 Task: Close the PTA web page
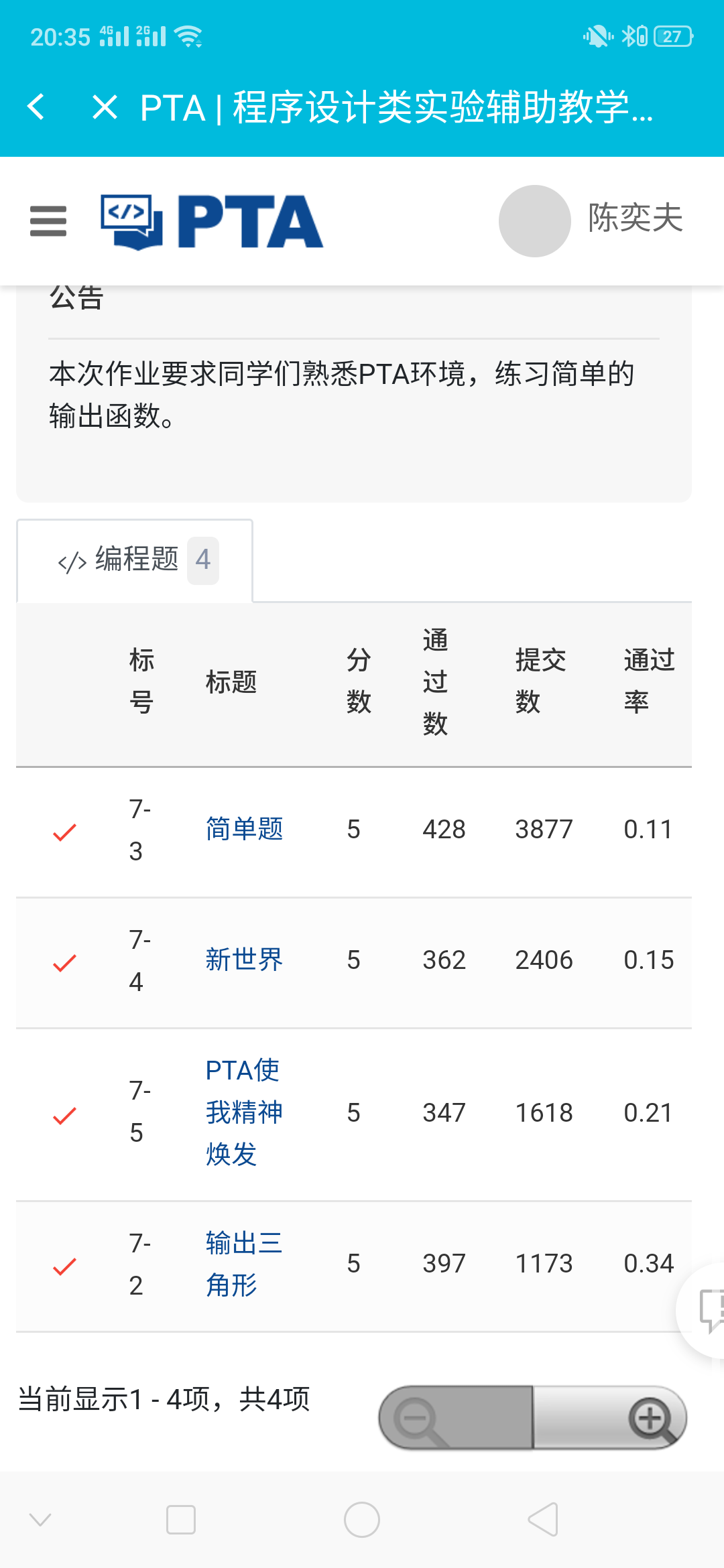[x=105, y=107]
